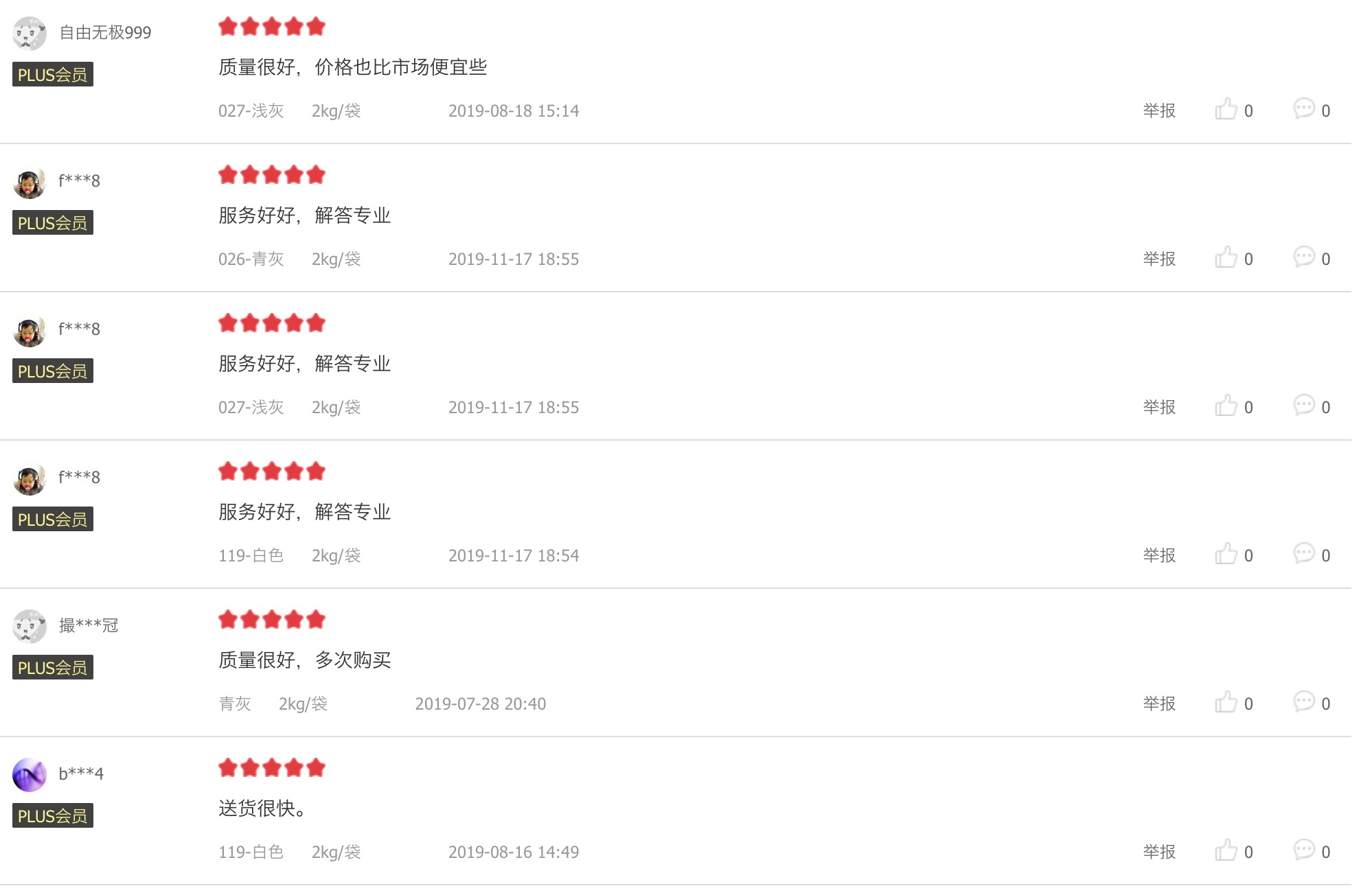This screenshot has width=1372, height=895.
Task: Like the 送货很快 review by b***4
Action: pyautogui.click(x=1226, y=851)
